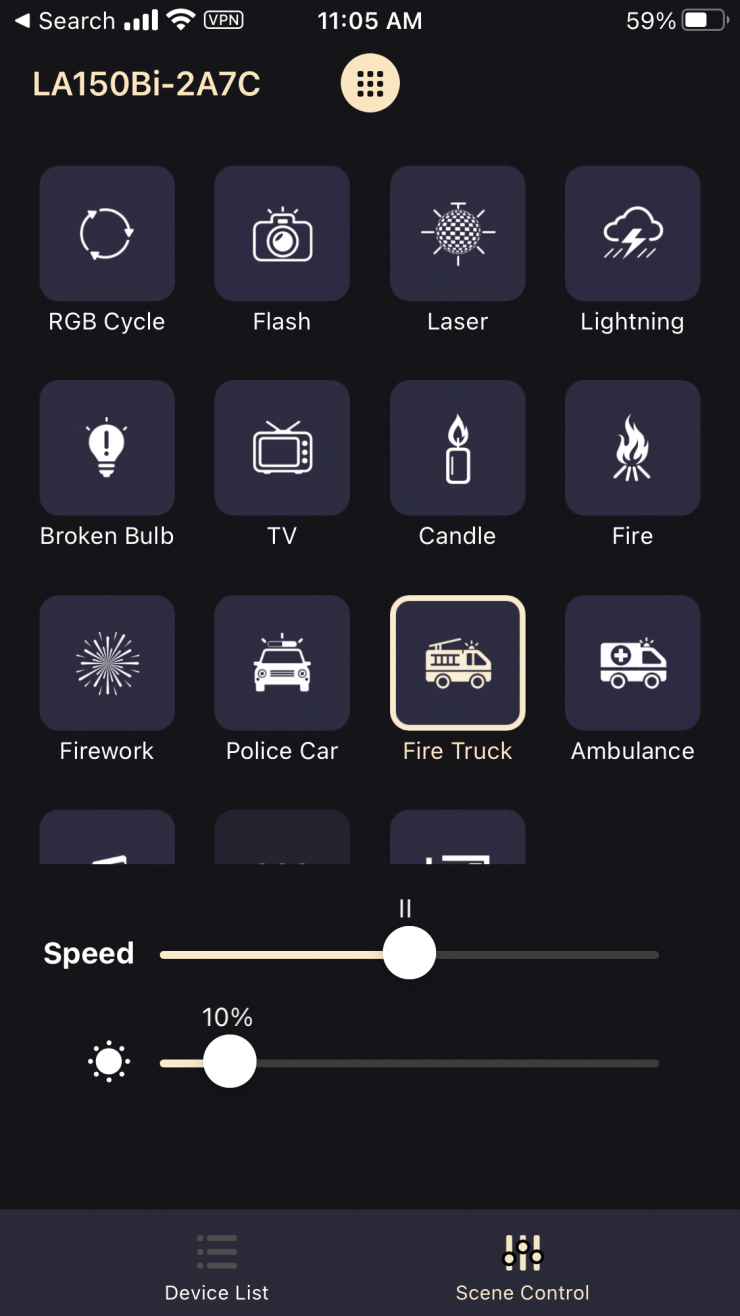Switch to the Police Car effect

(282, 663)
